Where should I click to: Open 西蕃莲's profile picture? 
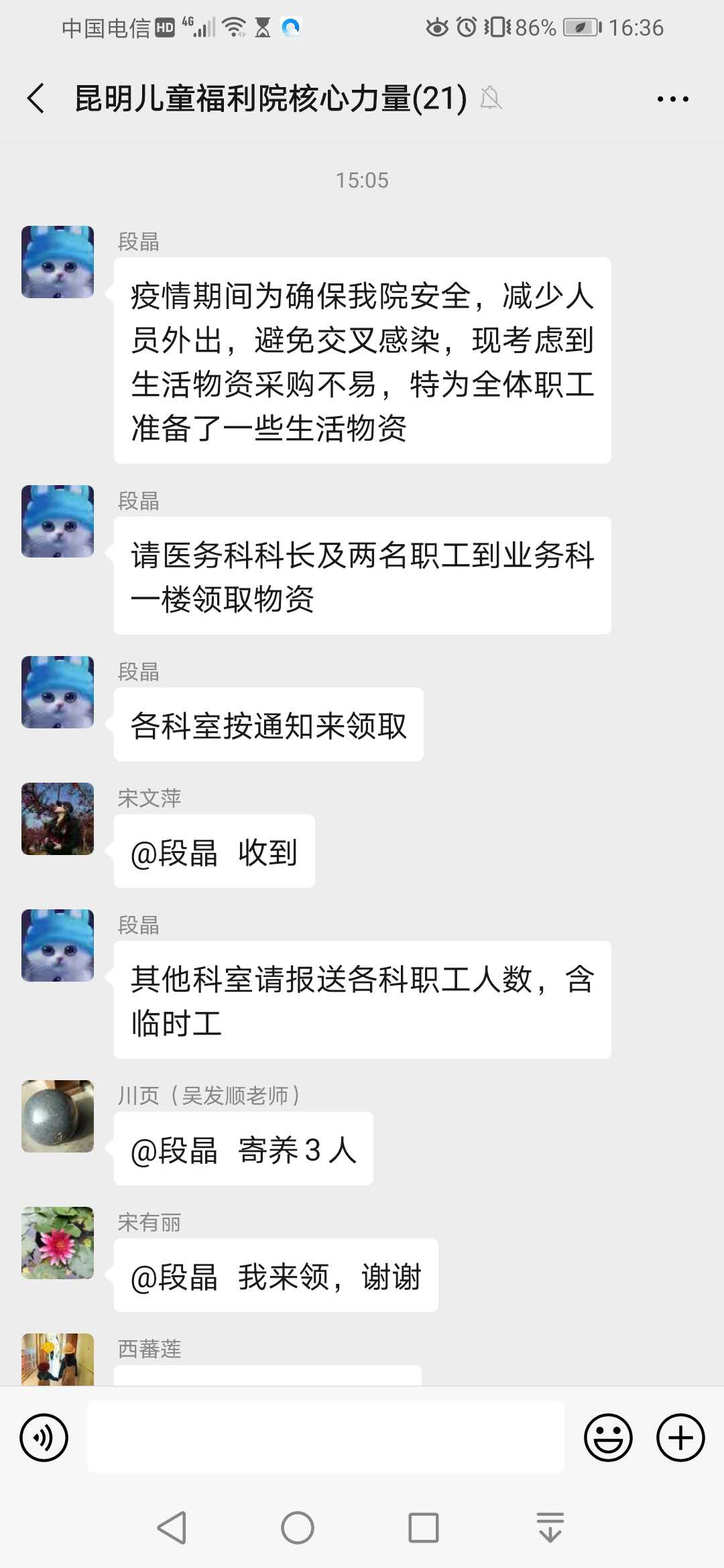(x=58, y=1359)
